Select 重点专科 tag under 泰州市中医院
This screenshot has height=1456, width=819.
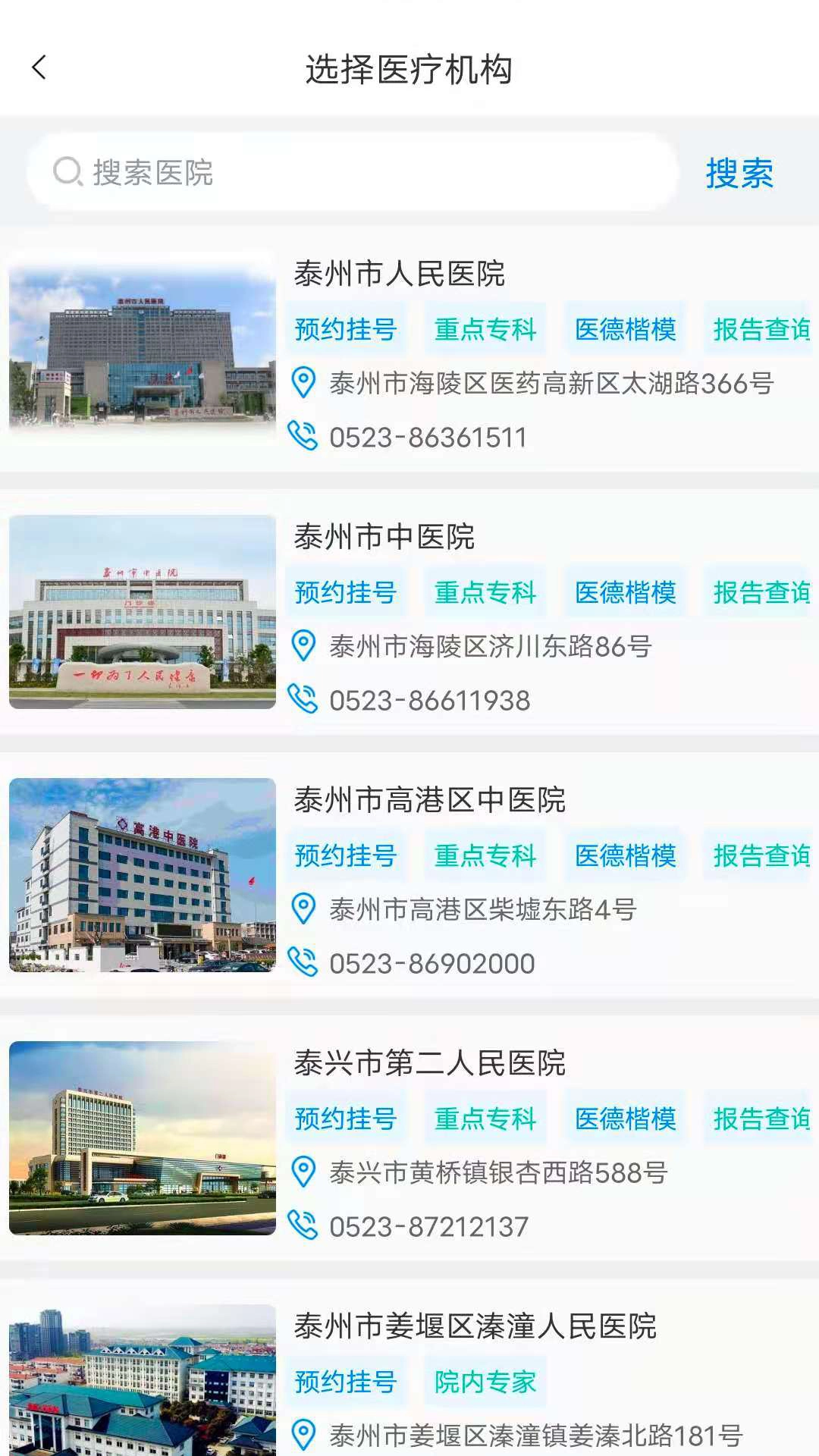[x=484, y=593]
